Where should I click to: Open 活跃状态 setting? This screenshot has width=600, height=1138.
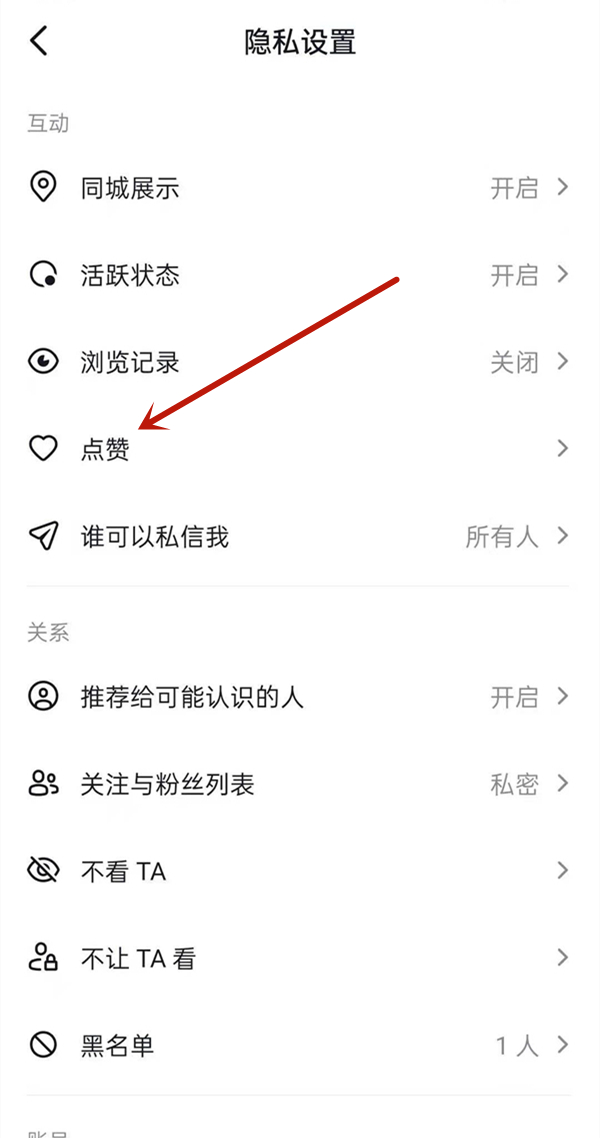pos(300,275)
